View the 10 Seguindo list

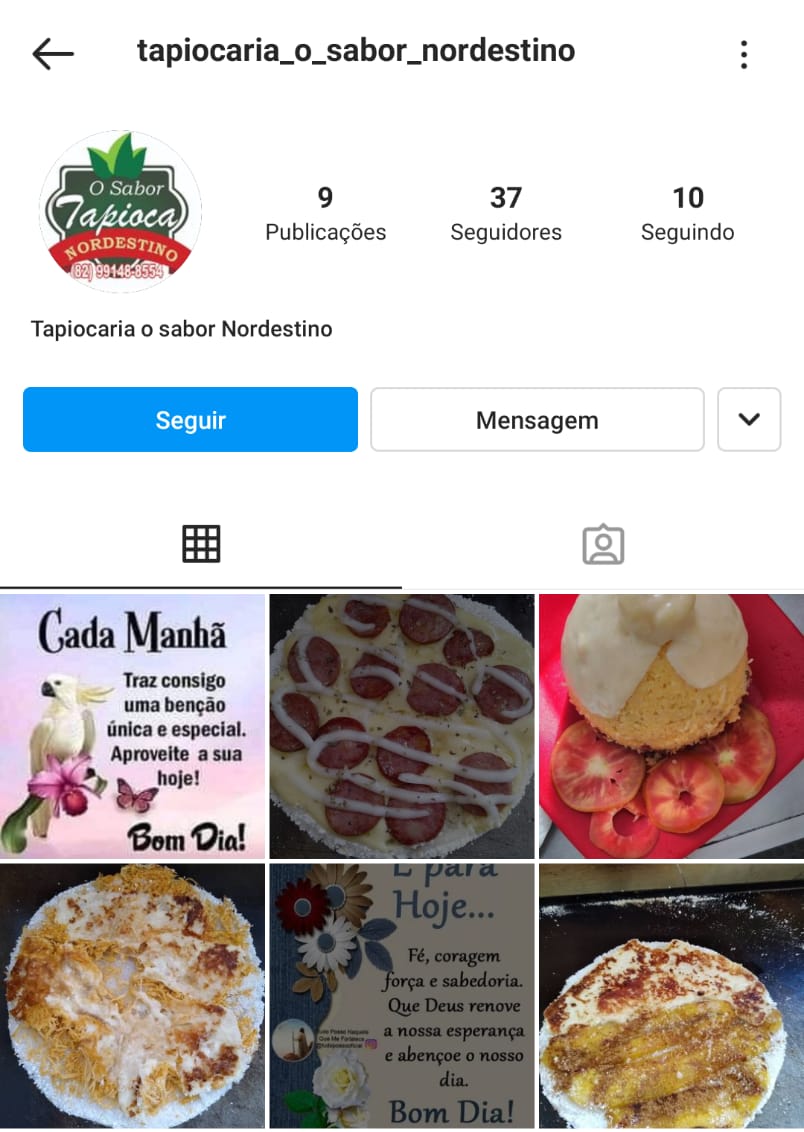coord(687,213)
